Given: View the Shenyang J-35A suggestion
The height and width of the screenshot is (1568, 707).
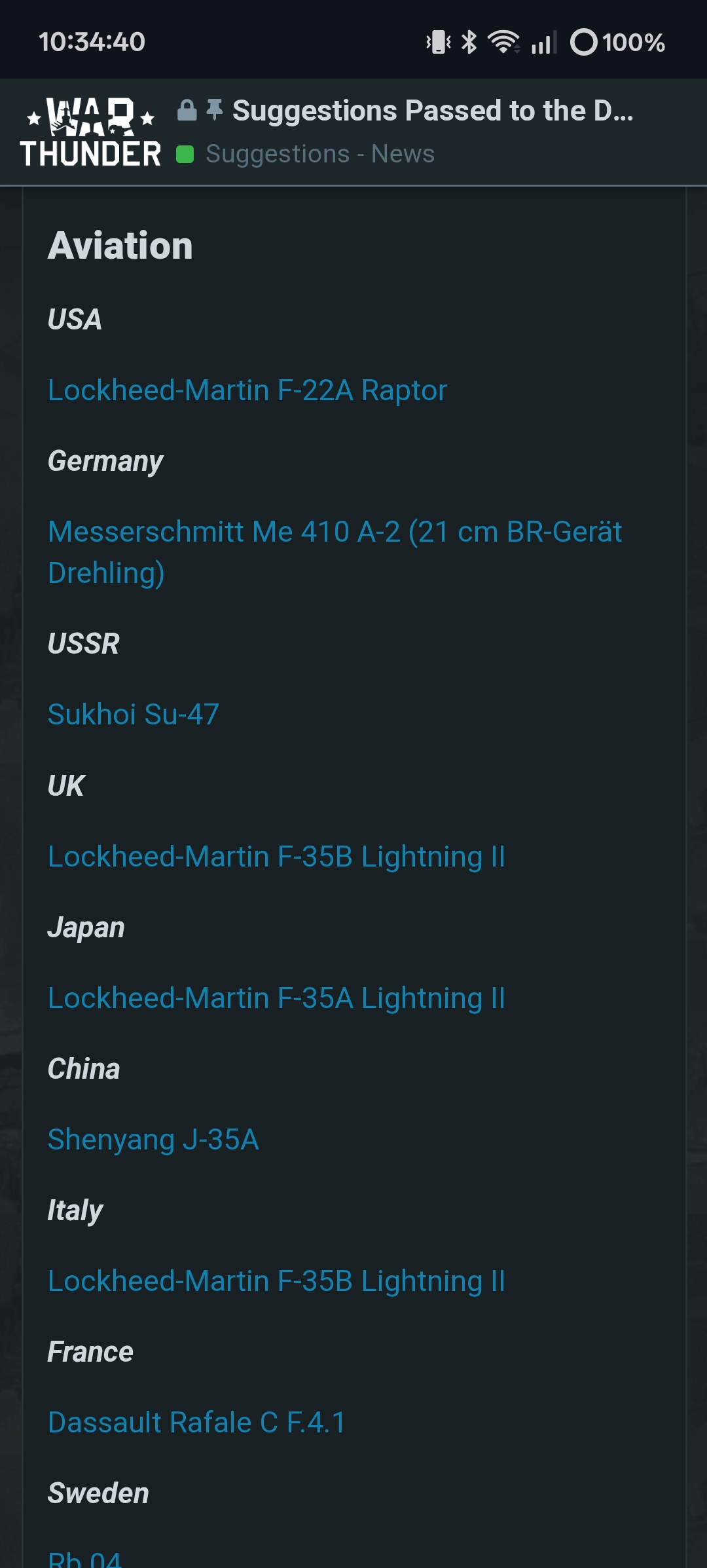Looking at the screenshot, I should tap(153, 1140).
